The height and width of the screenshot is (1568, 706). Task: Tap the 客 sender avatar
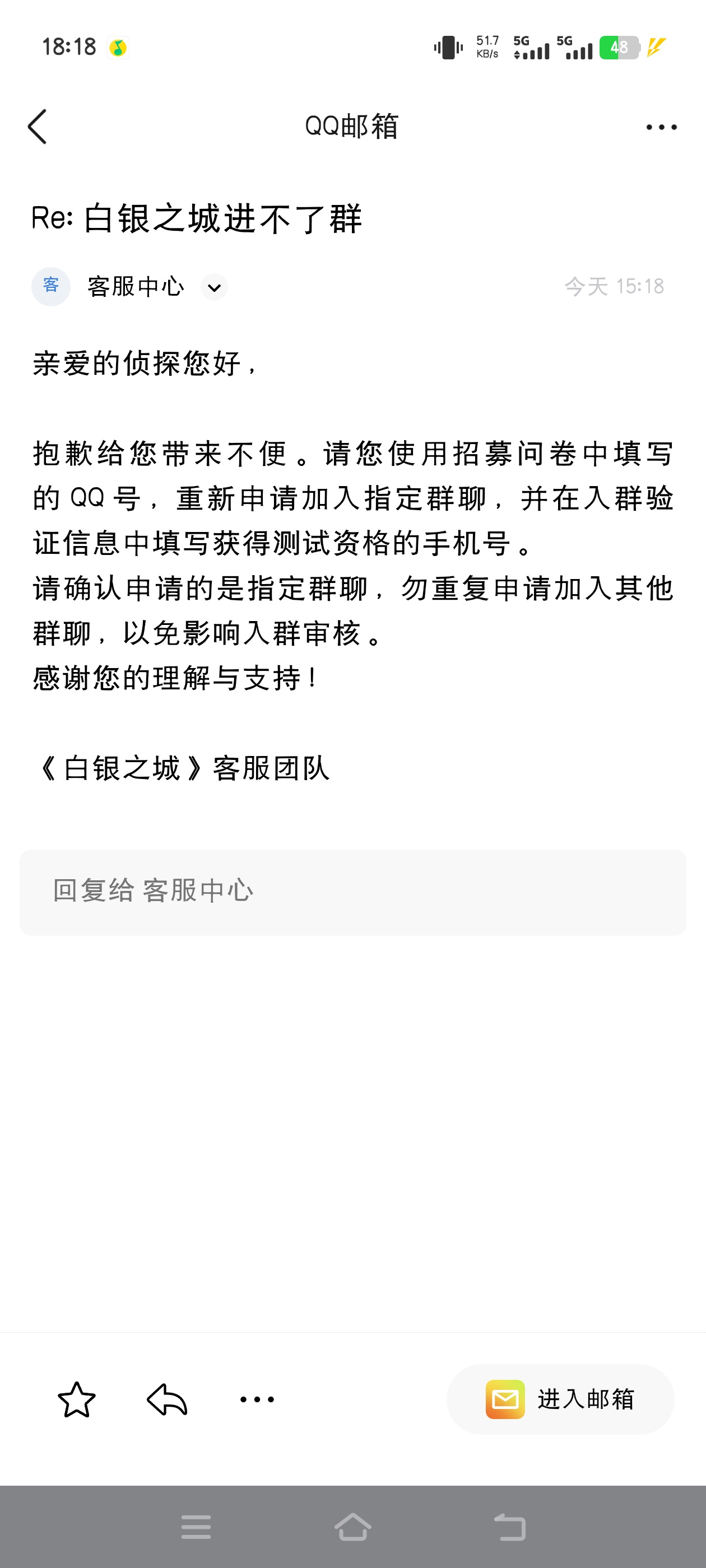(x=51, y=286)
